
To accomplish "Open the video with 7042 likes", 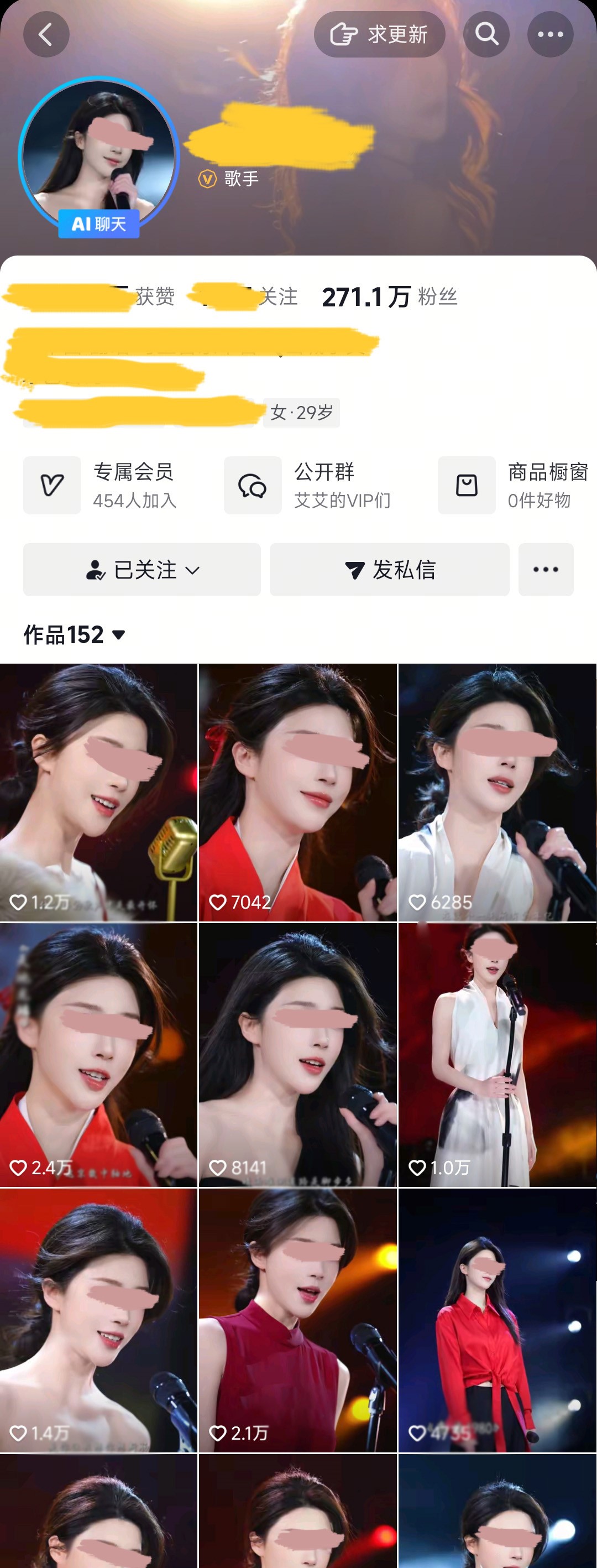I will tap(297, 792).
